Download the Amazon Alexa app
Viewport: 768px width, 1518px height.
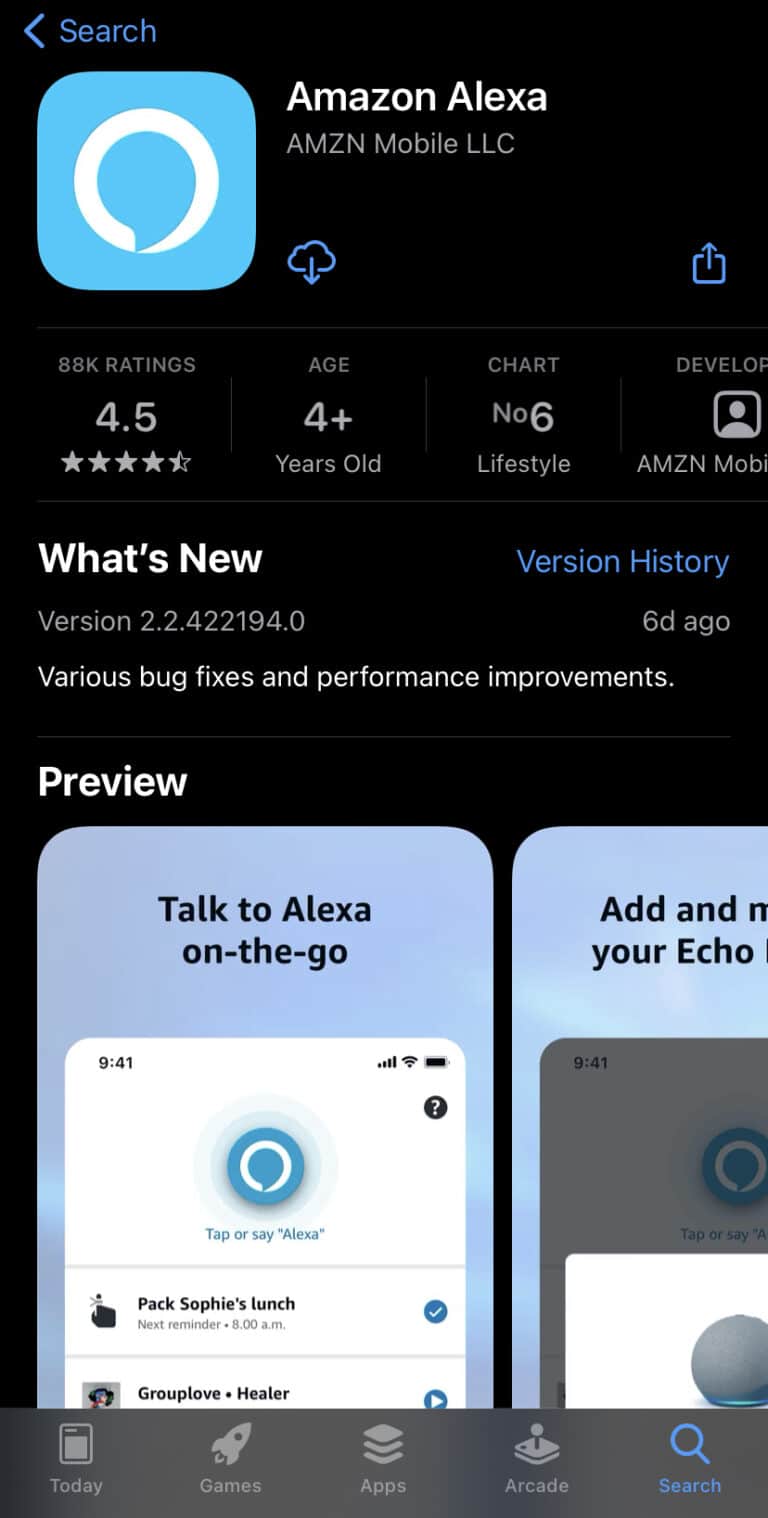[311, 263]
